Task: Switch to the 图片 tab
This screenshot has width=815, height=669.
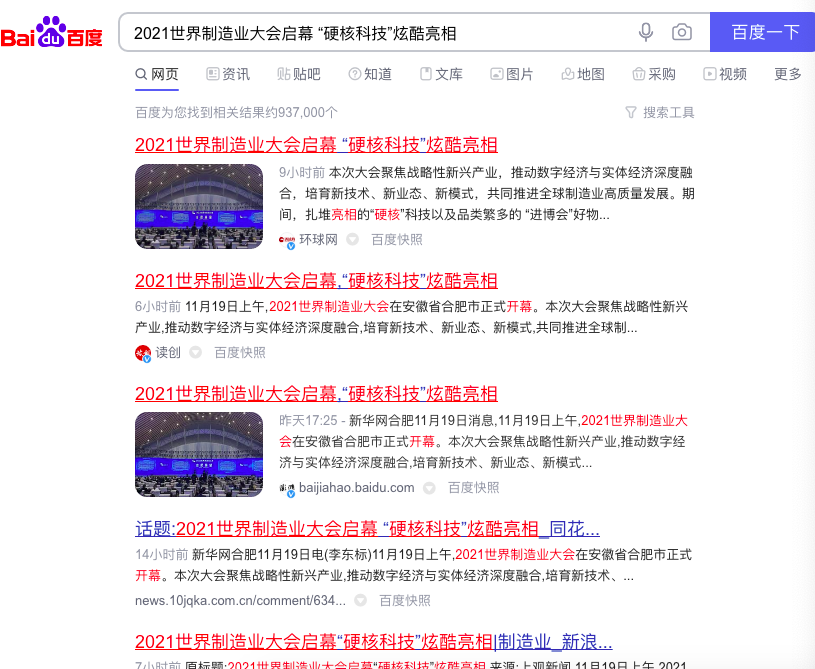Action: (x=511, y=74)
